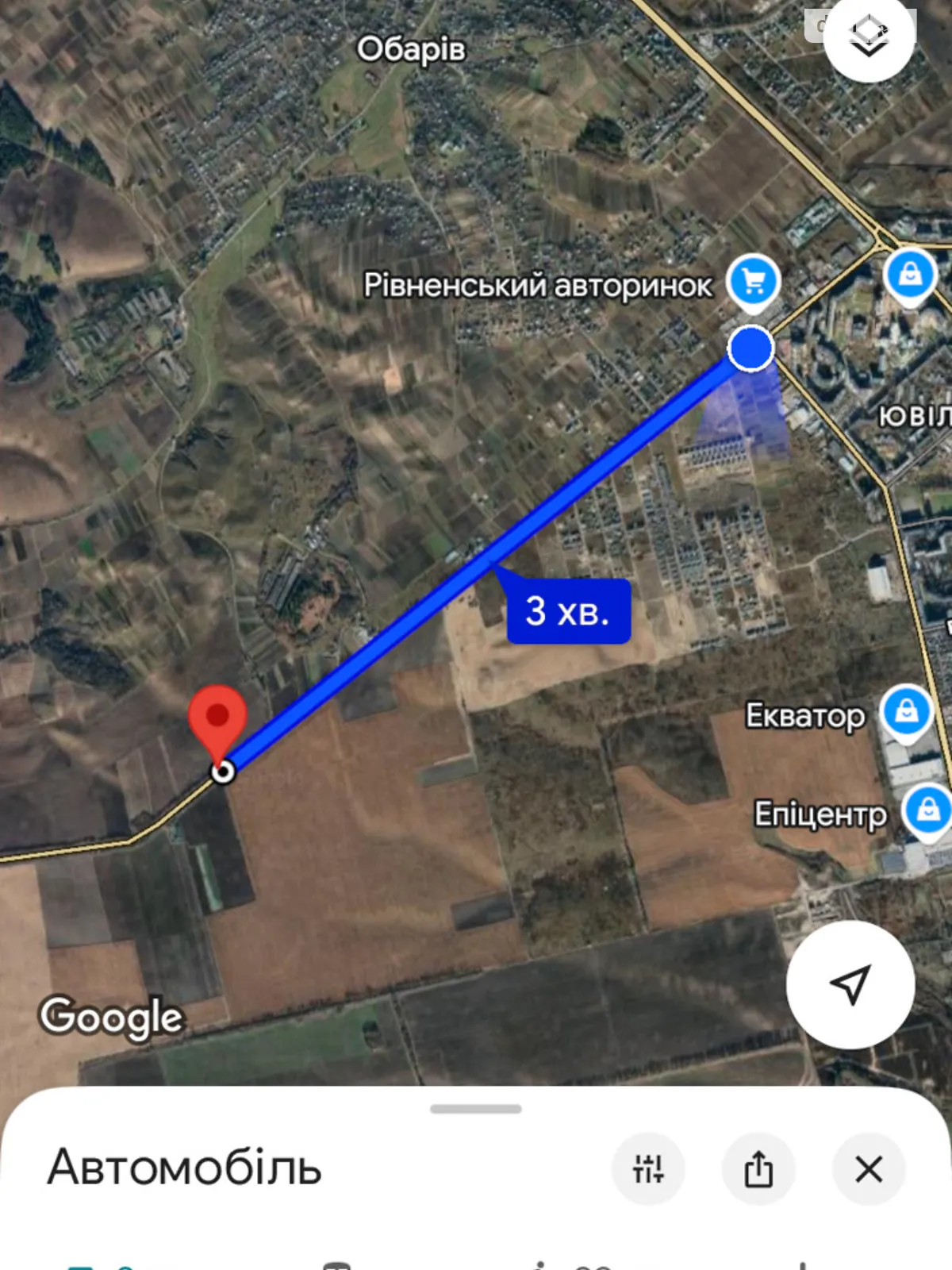Open Рівненський авторинок place marker

[x=754, y=281]
